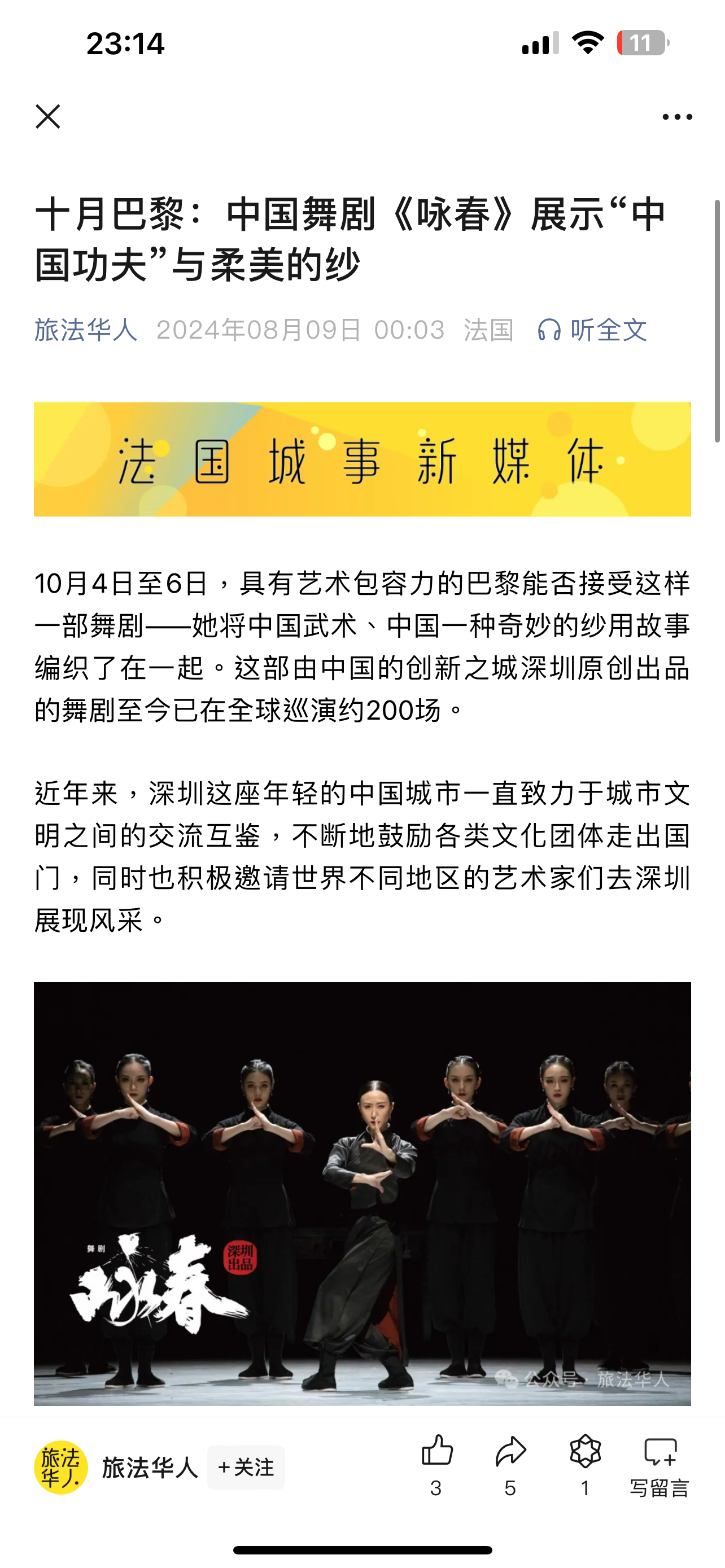Open the 咏春 dance photo
Screen dimensions: 725x1568
click(362, 1193)
